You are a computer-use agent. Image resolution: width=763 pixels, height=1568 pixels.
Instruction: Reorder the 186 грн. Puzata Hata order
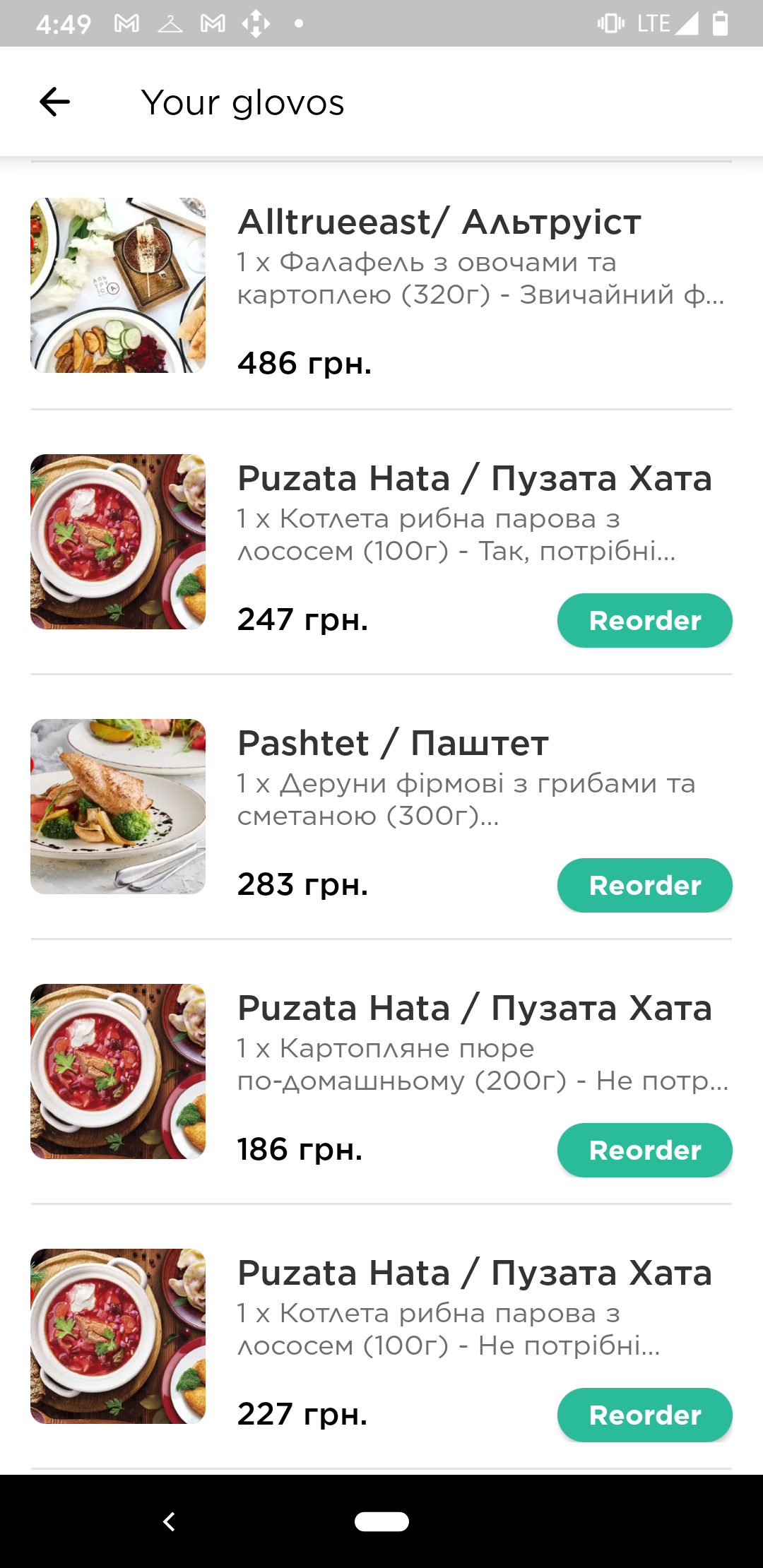[644, 1151]
